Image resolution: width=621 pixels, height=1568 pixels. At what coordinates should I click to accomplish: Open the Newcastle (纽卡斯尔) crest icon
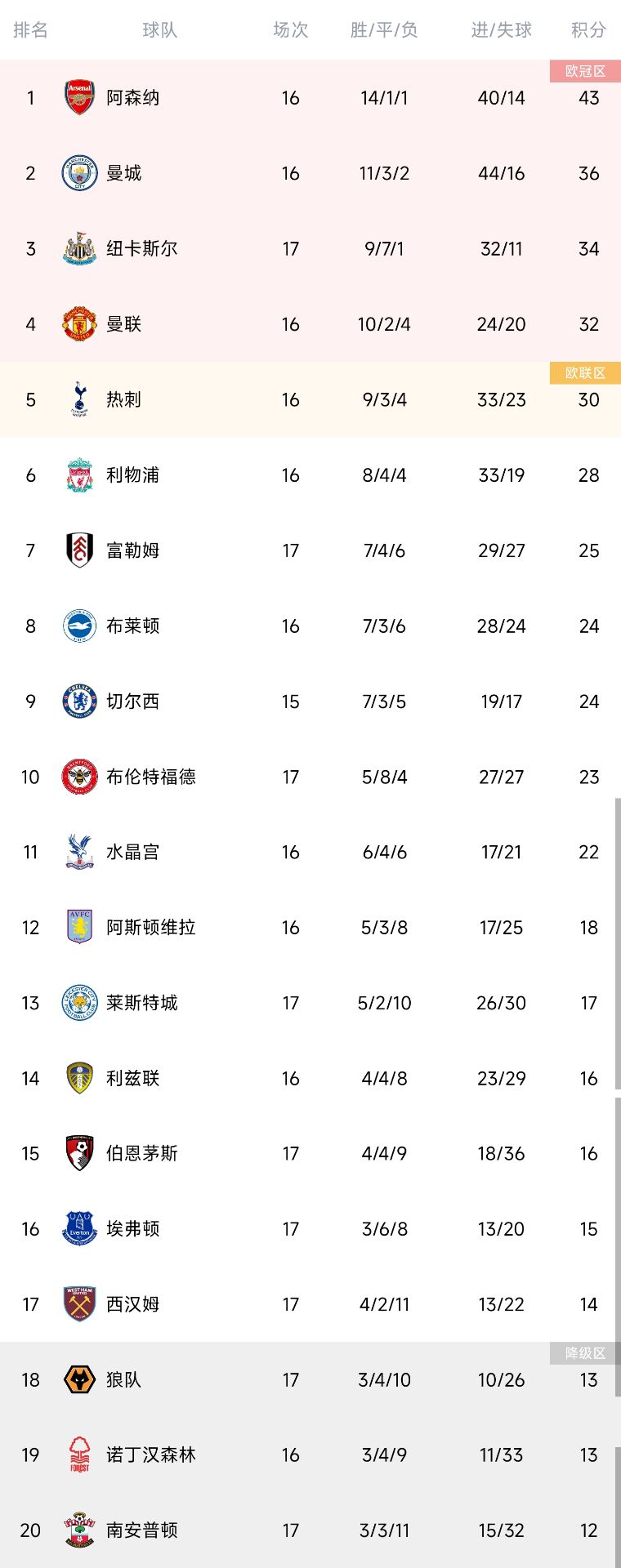click(x=79, y=248)
